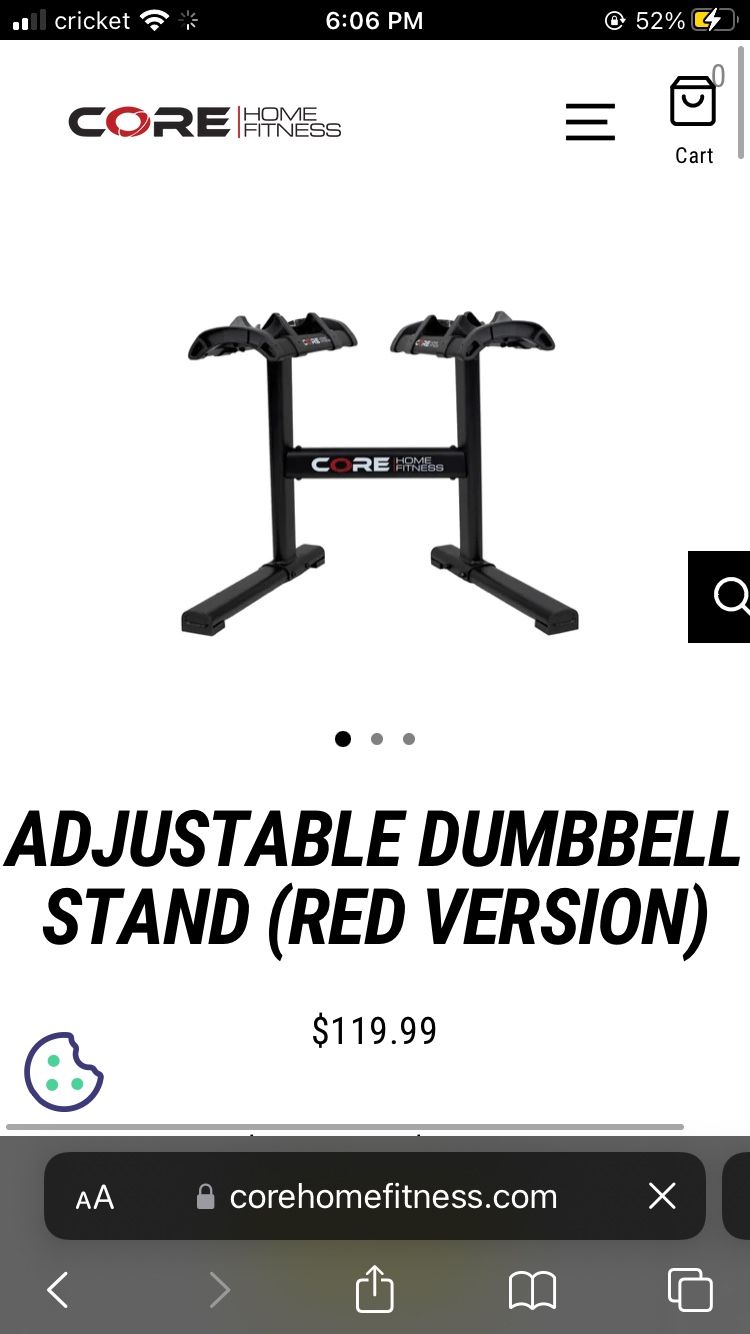Open the hamburger navigation menu
The width and height of the screenshot is (750, 1334).
coord(590,122)
